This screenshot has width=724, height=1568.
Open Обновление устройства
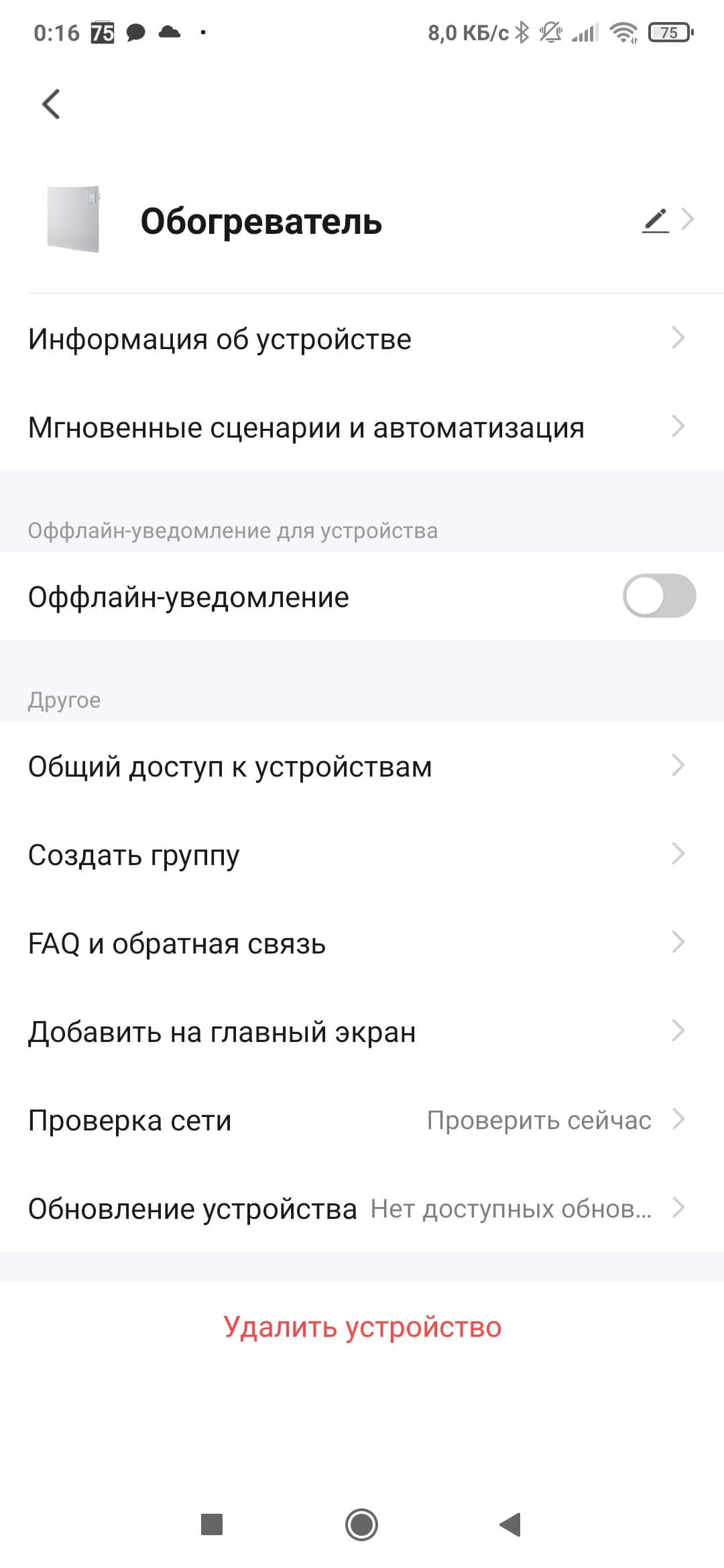coord(362,1209)
